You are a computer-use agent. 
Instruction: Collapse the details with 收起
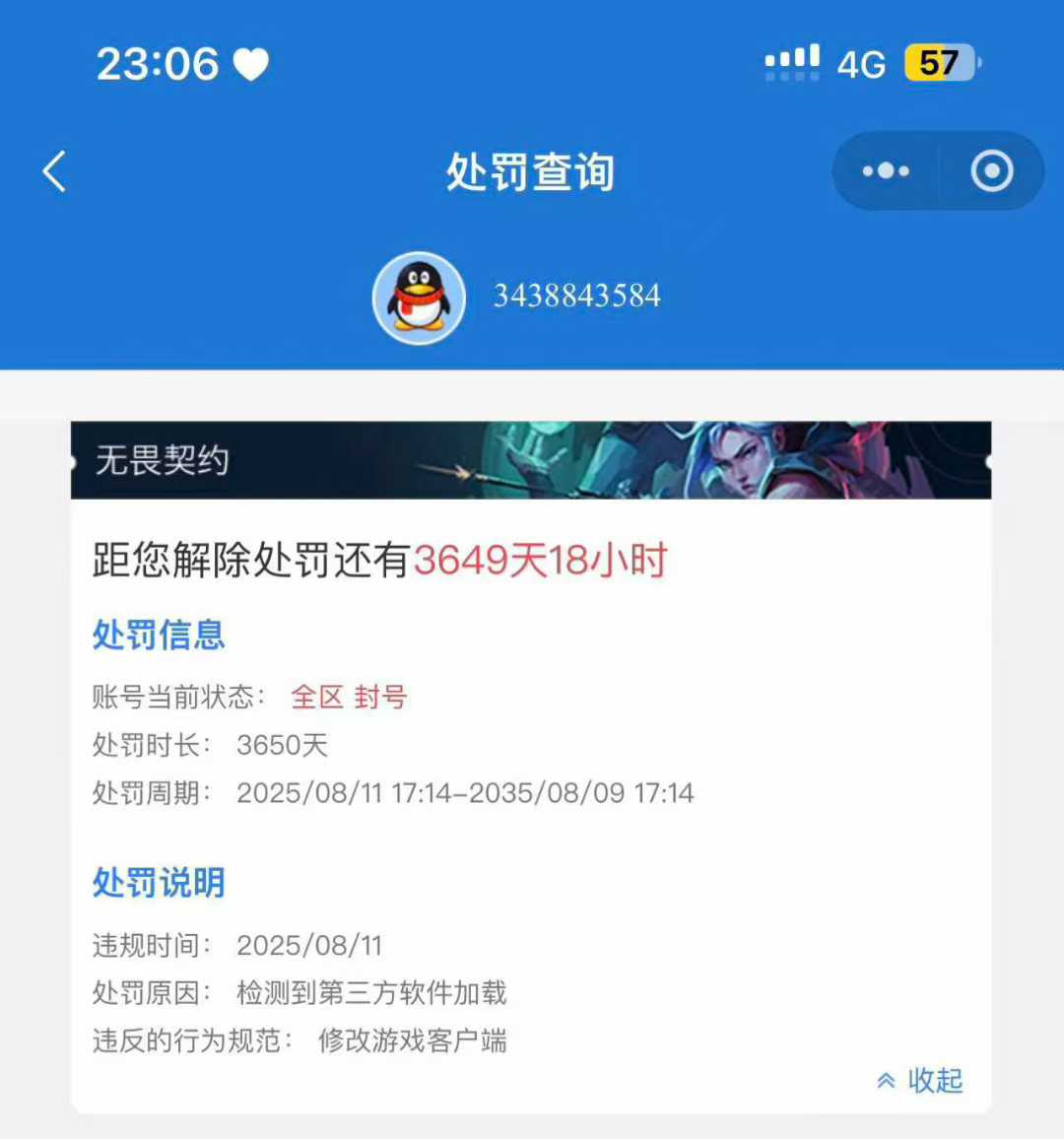point(920,1080)
